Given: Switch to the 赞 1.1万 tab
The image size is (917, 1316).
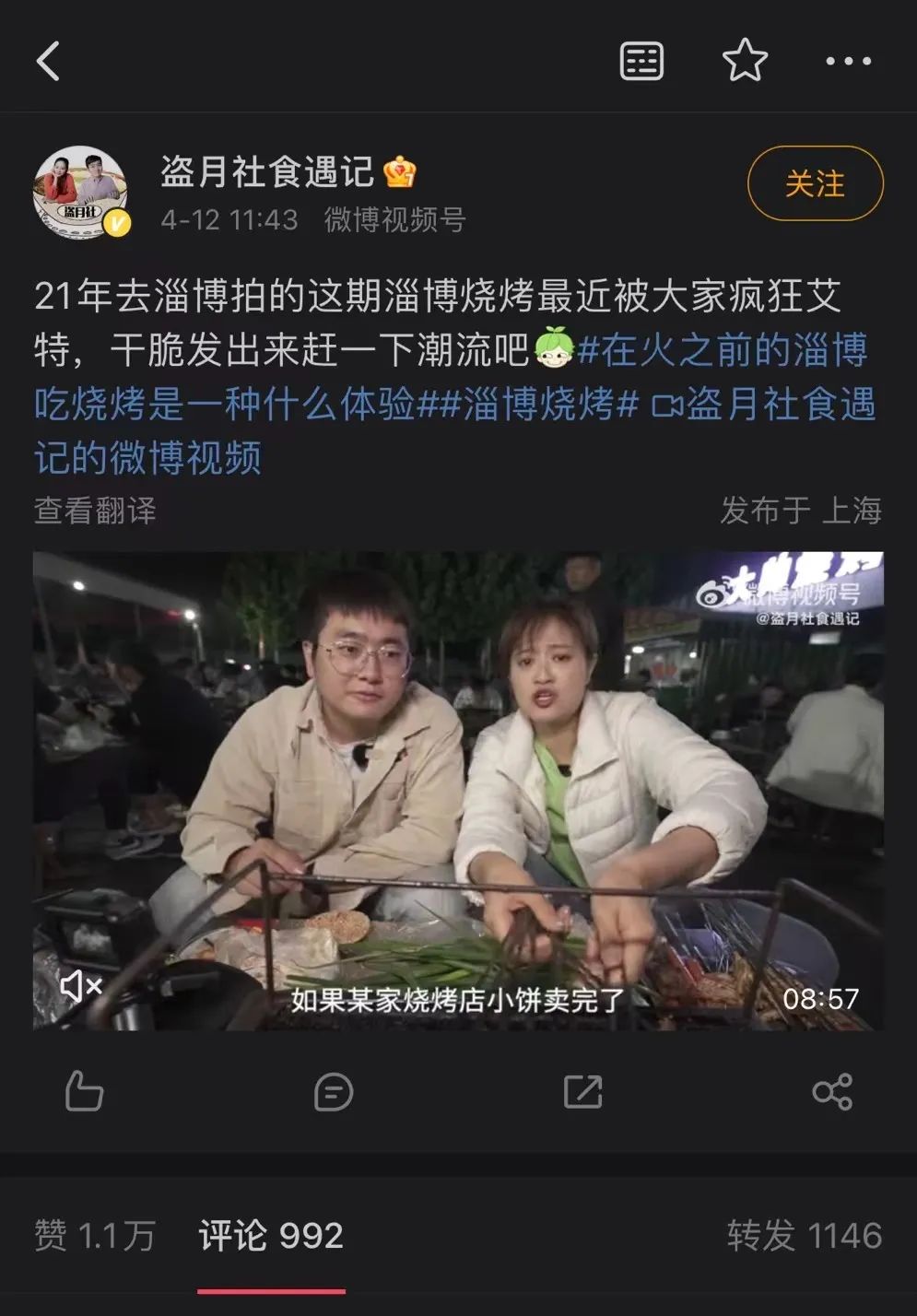Looking at the screenshot, I should [95, 1236].
